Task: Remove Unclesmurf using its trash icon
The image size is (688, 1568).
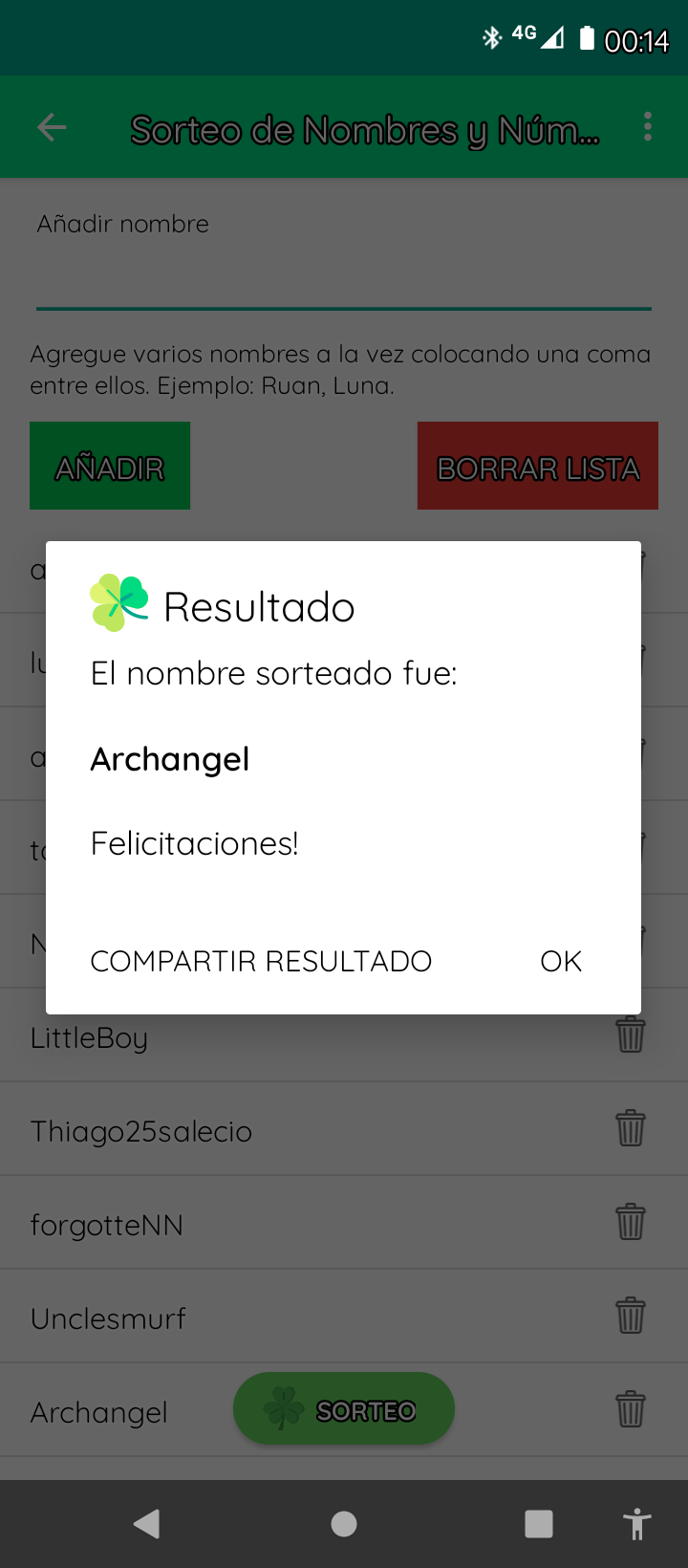Action: 631,1316
